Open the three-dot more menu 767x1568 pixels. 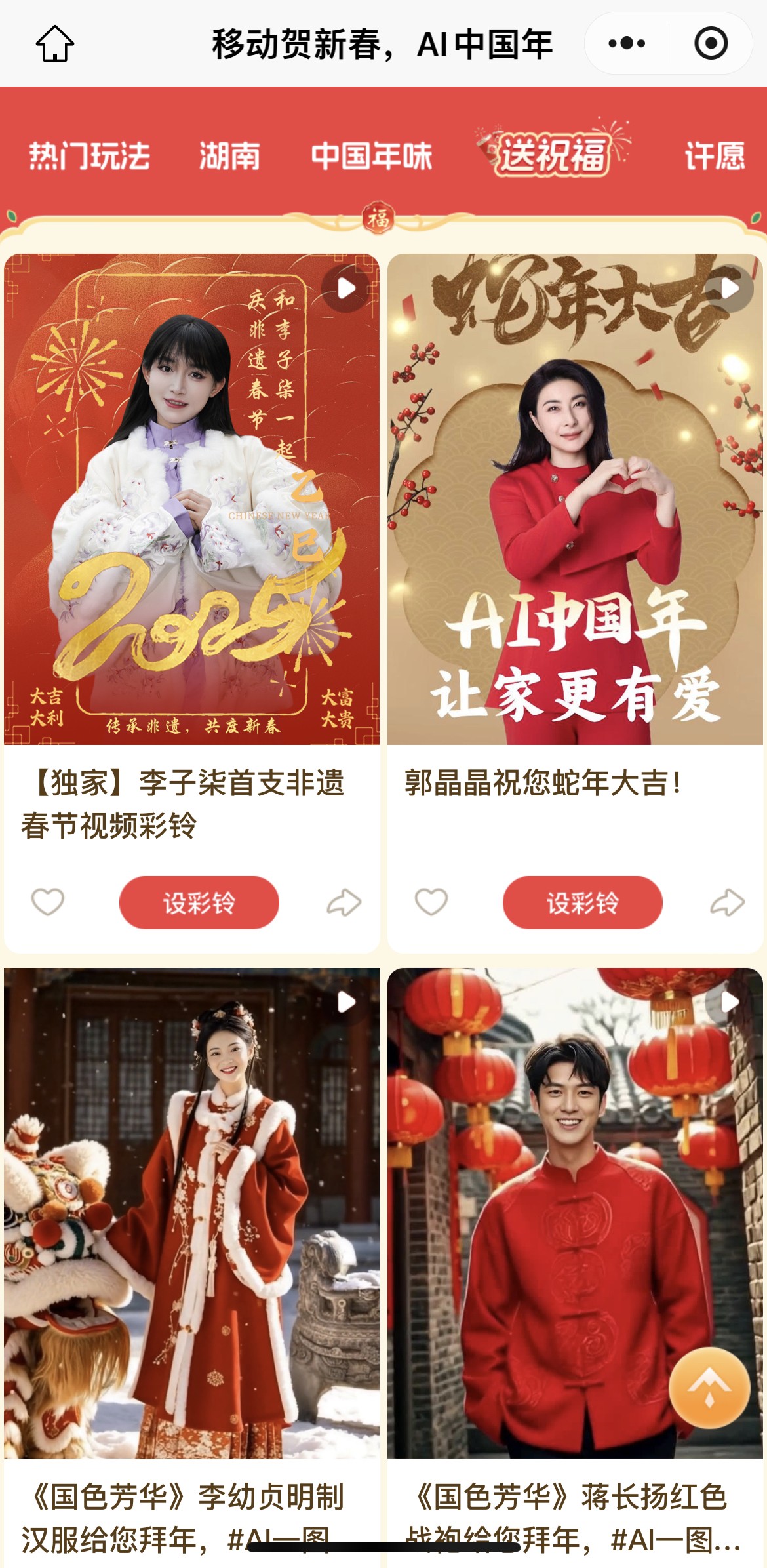pos(627,43)
